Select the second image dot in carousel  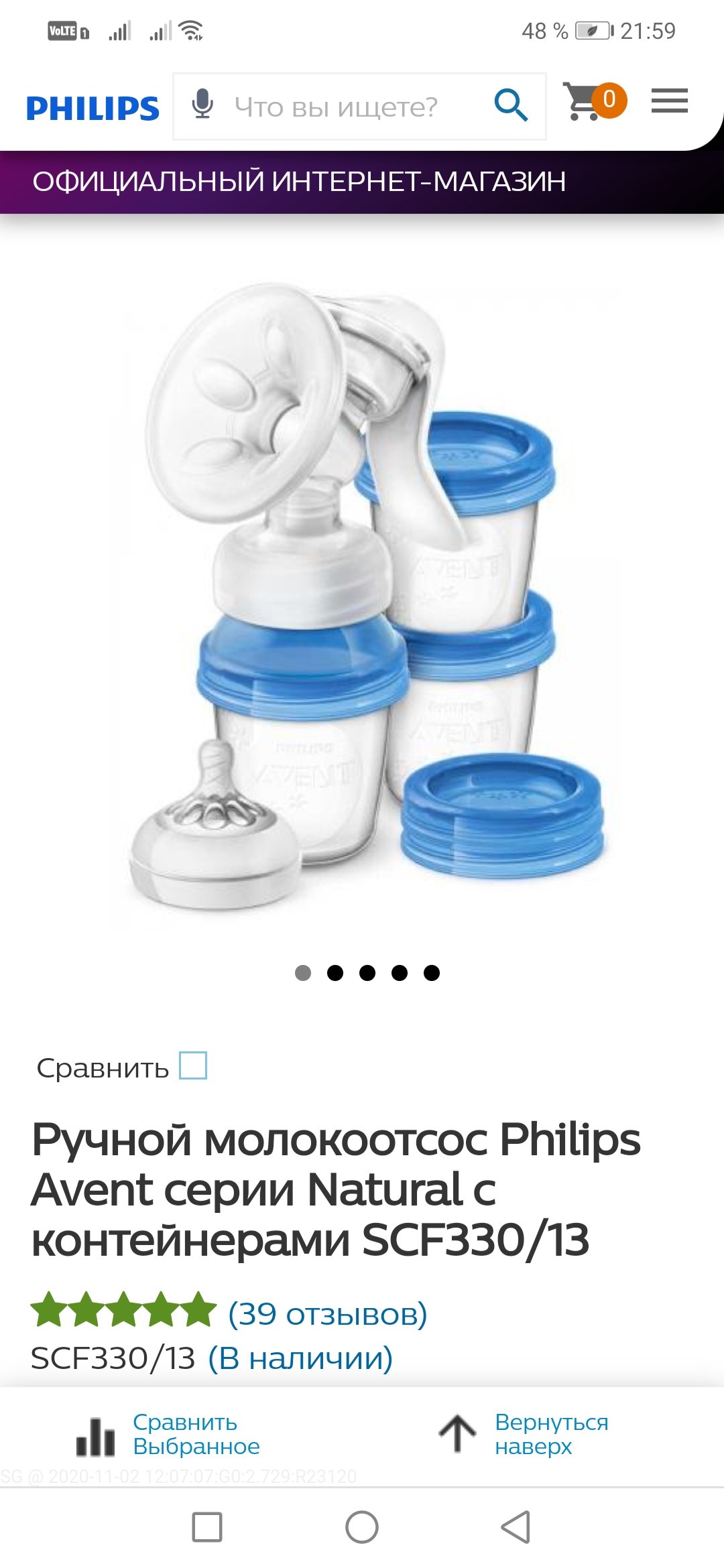[x=335, y=973]
